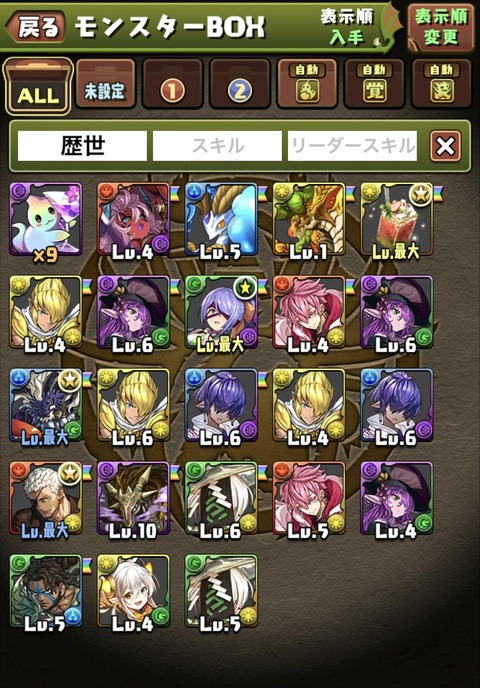Open the x9 cocktail ghost monster

pyautogui.click(x=46, y=219)
